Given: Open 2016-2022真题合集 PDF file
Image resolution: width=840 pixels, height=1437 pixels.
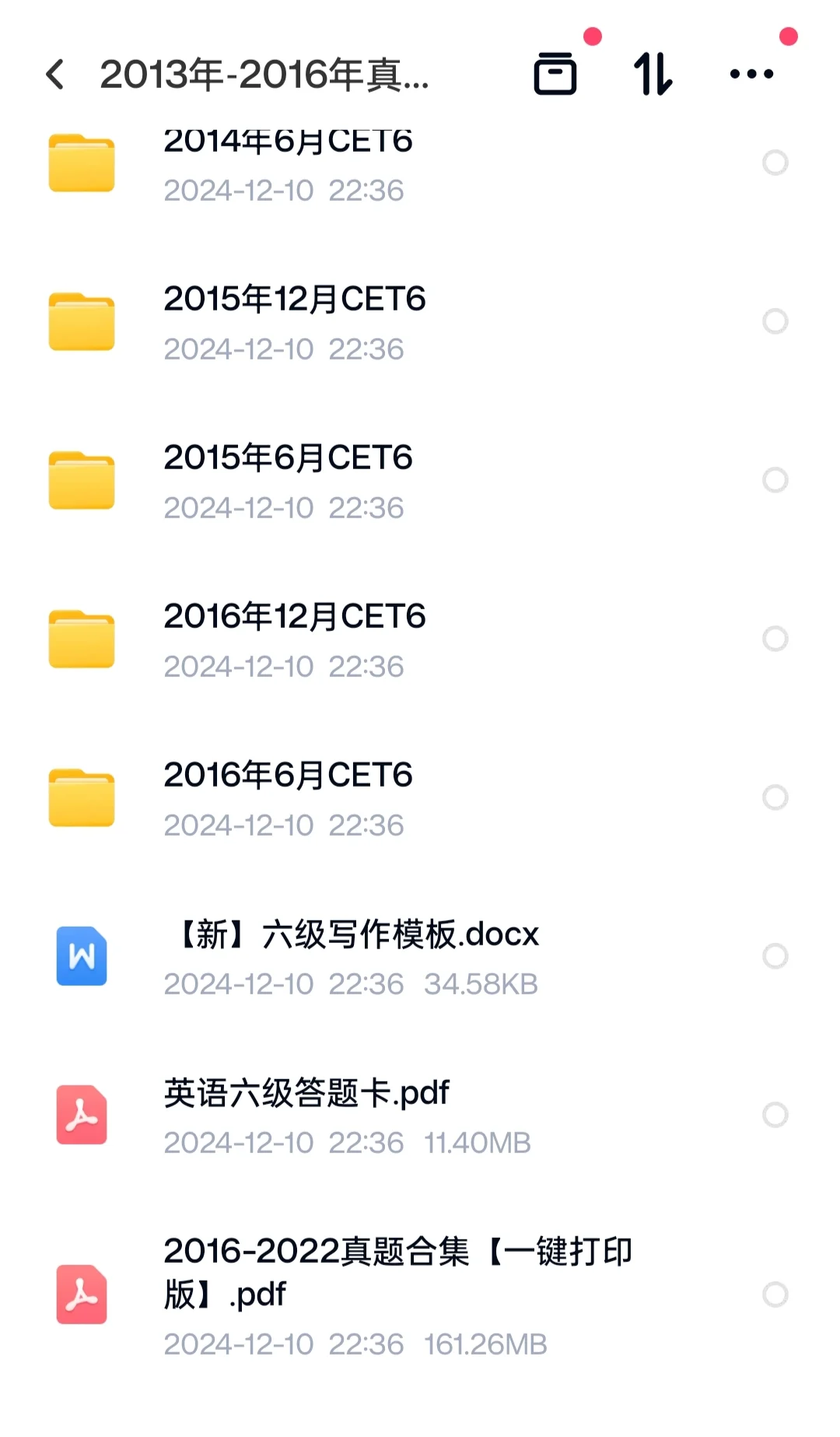Looking at the screenshot, I should click(397, 1294).
